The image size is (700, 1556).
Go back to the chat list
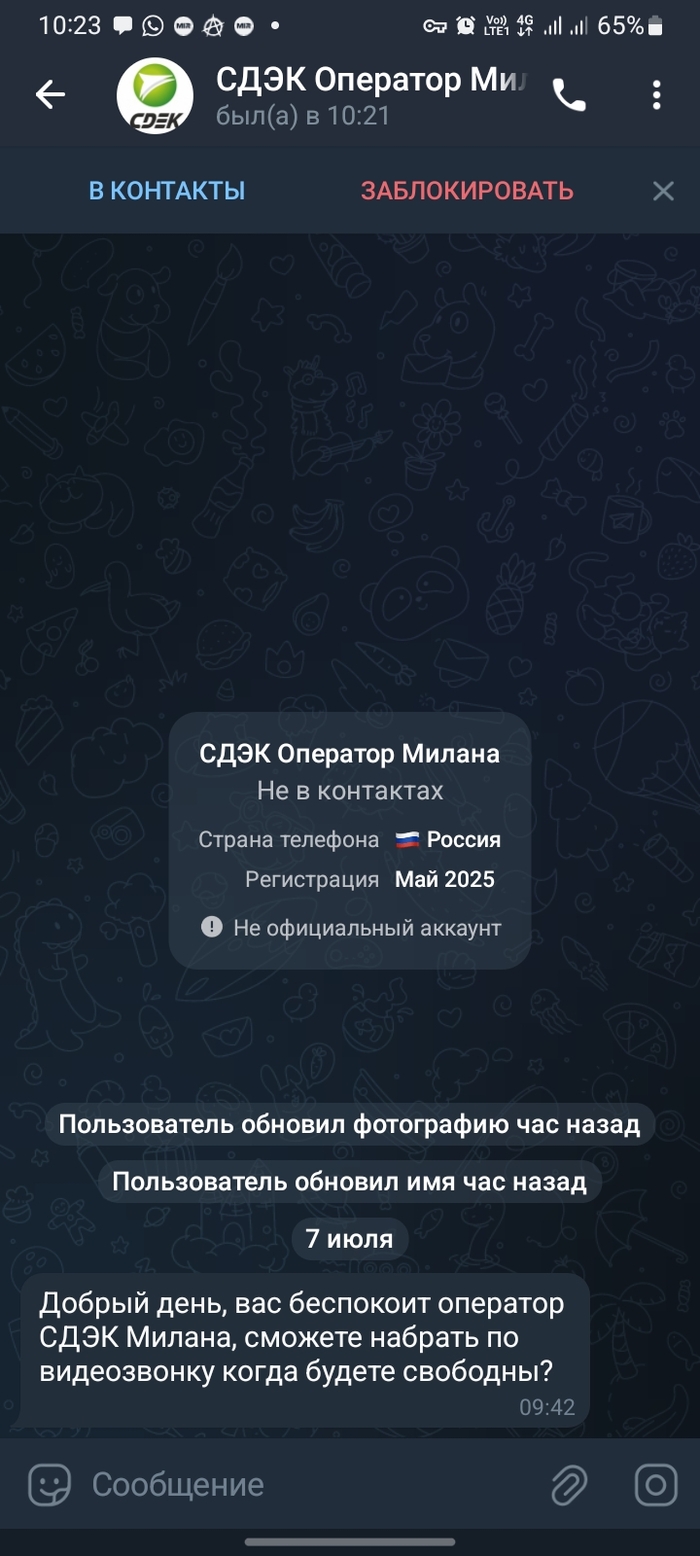(x=50, y=95)
